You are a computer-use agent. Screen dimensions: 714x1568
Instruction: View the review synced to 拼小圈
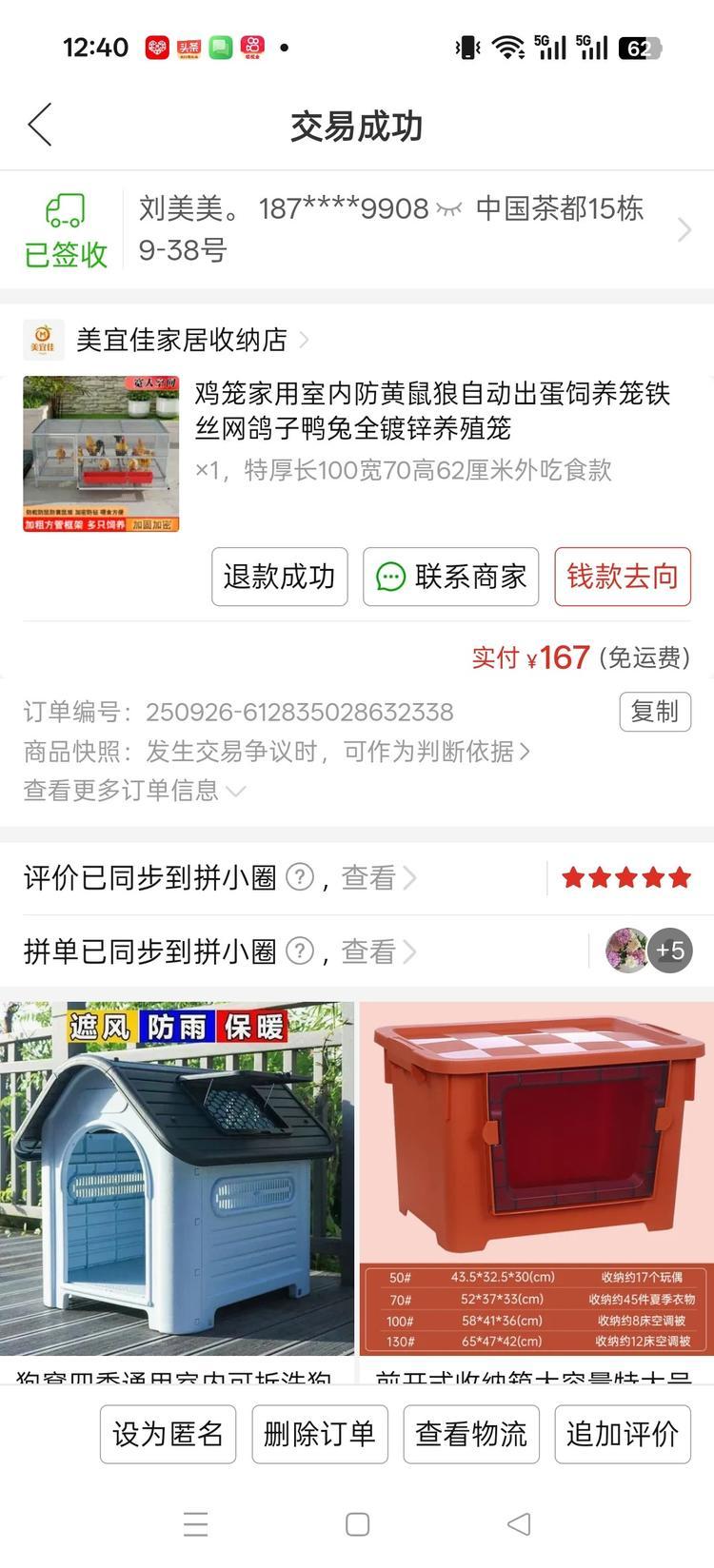378,877
